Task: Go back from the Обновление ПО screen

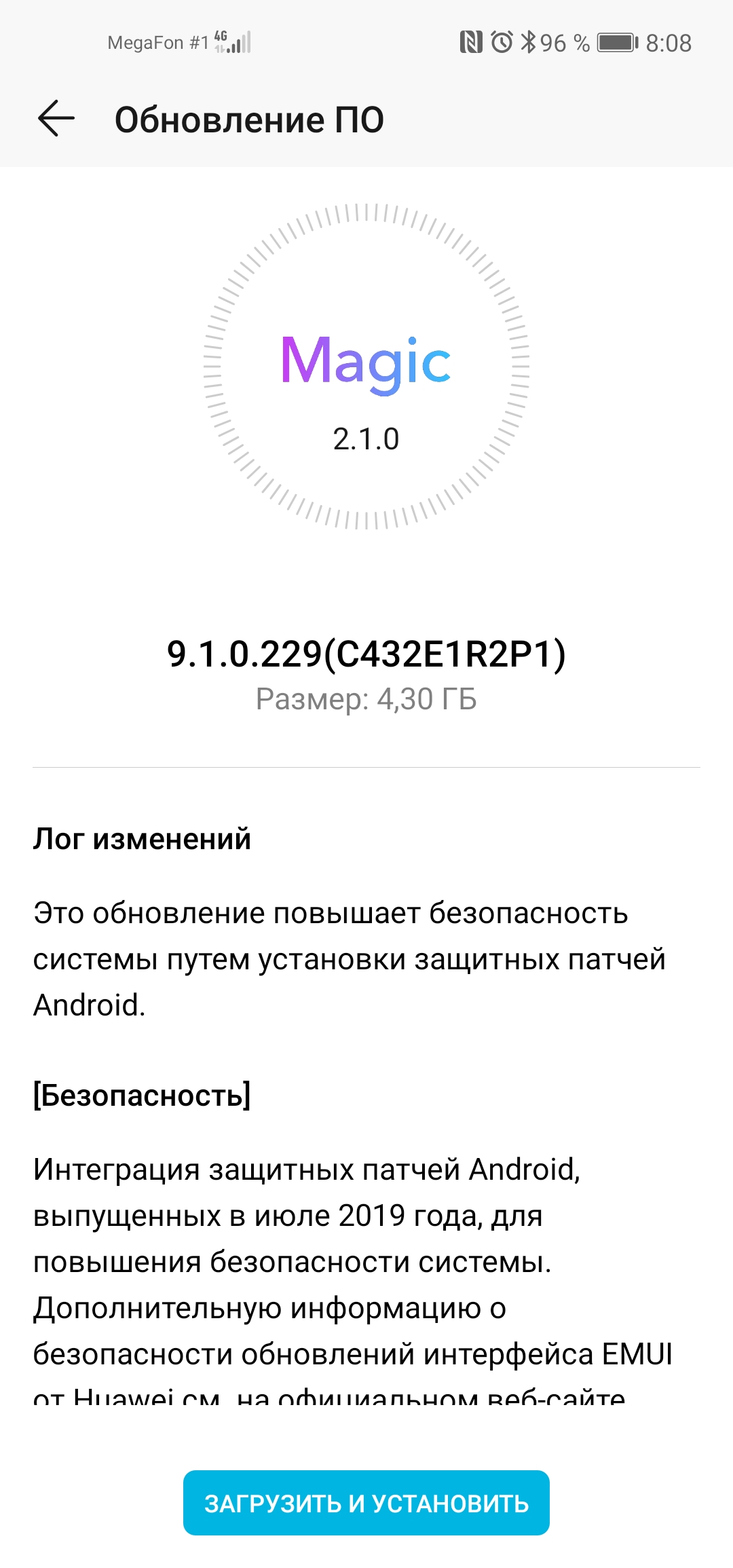Action: [x=56, y=119]
